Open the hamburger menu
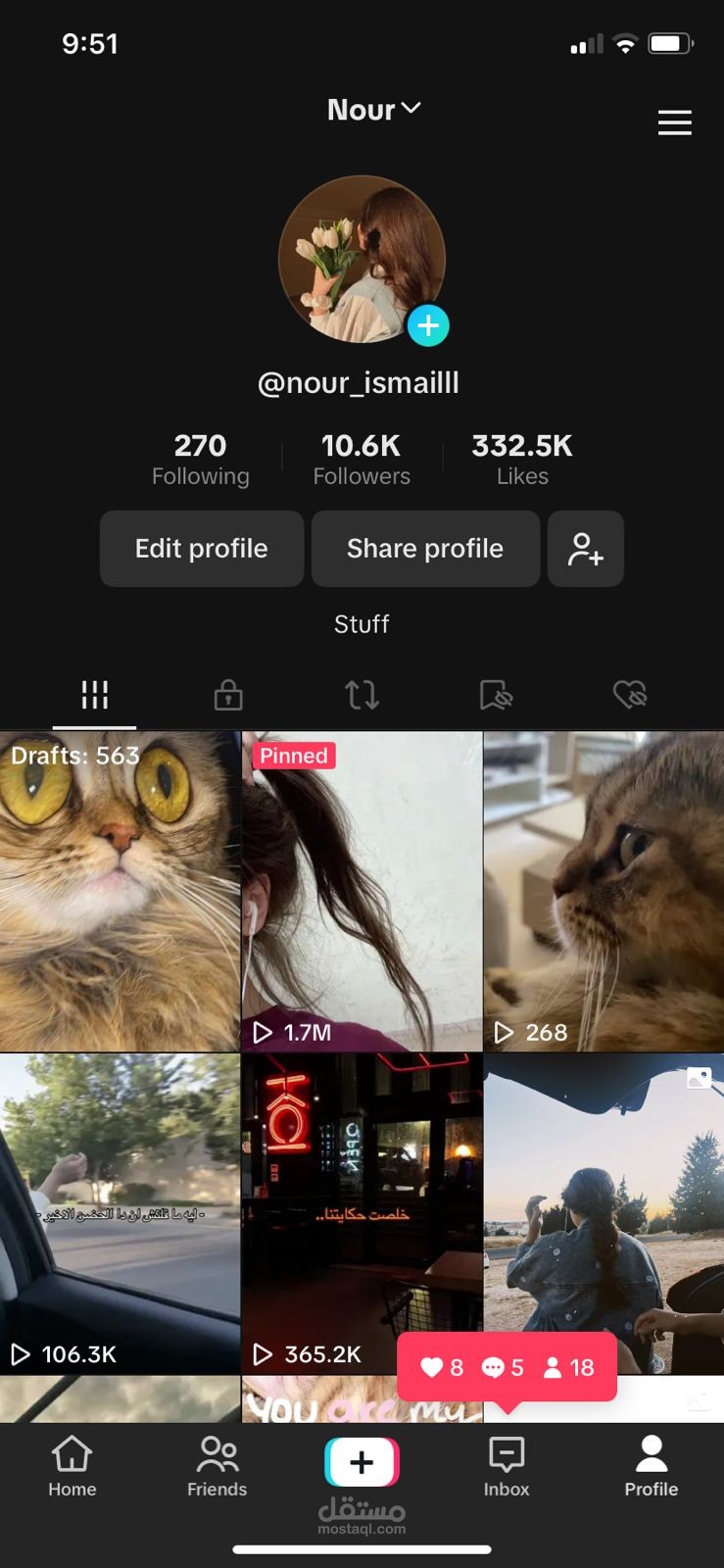 pyautogui.click(x=674, y=122)
